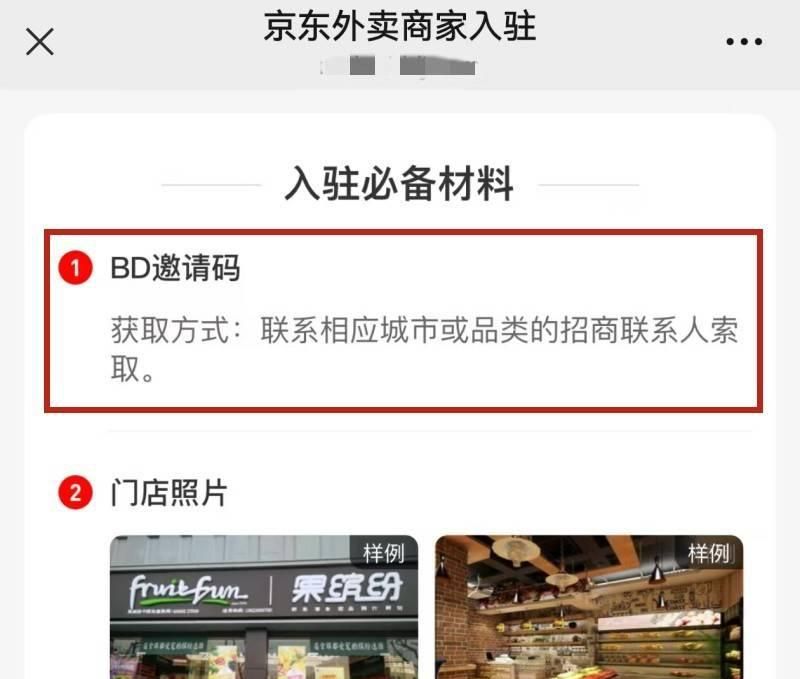Open the three-dot overflow menu
The height and width of the screenshot is (679, 800).
pos(743,42)
